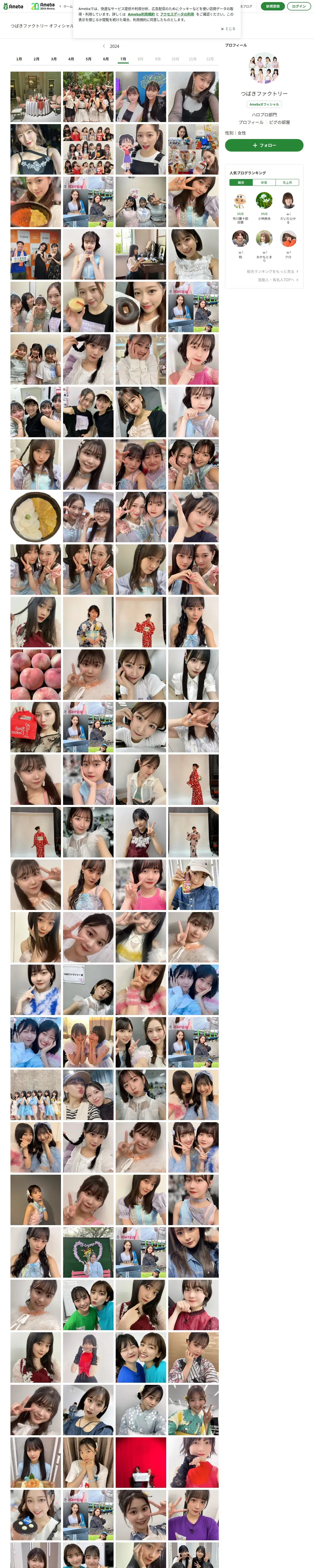Viewport: 314px width, 1568px height.
Task: Open the ハロプロ部門 link
Action: [x=264, y=114]
